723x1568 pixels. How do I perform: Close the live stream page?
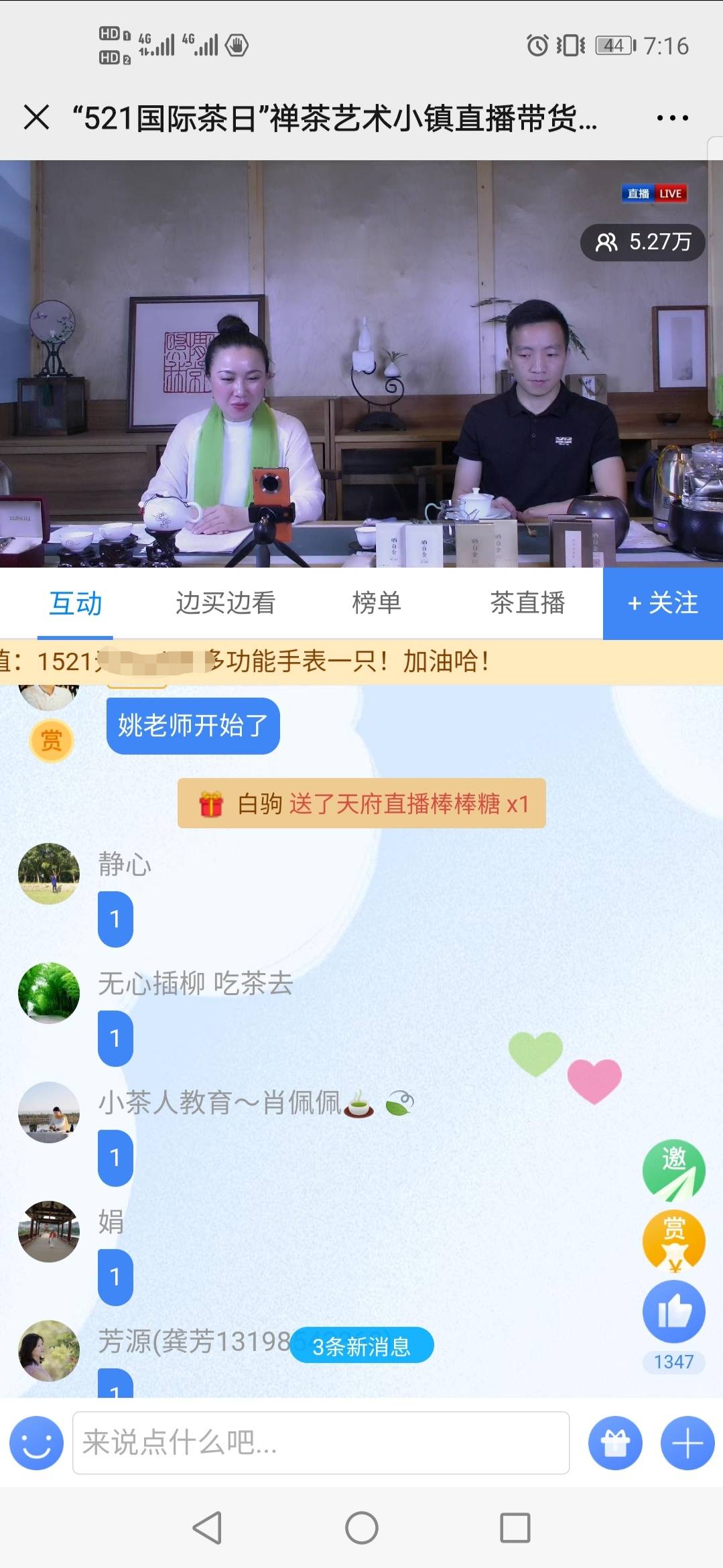click(x=36, y=117)
